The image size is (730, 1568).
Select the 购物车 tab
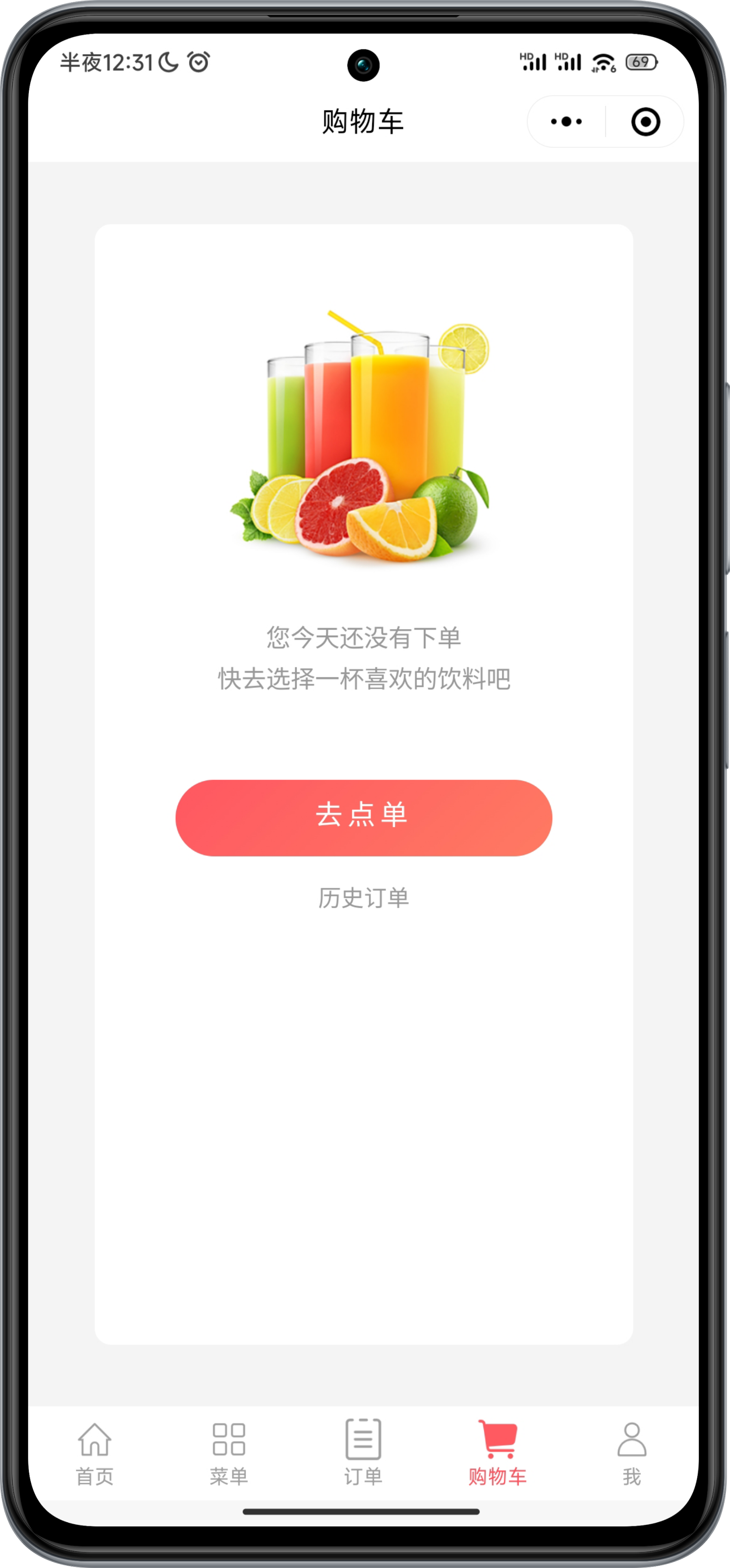(x=497, y=1454)
